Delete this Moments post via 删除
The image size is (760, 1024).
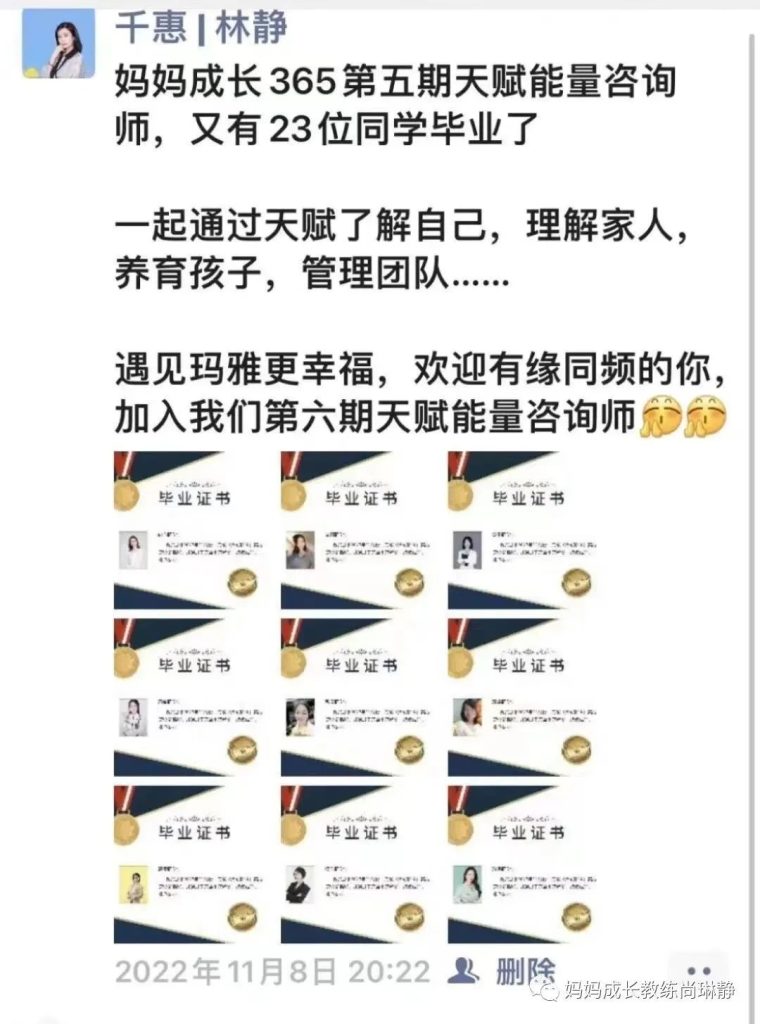pos(524,970)
